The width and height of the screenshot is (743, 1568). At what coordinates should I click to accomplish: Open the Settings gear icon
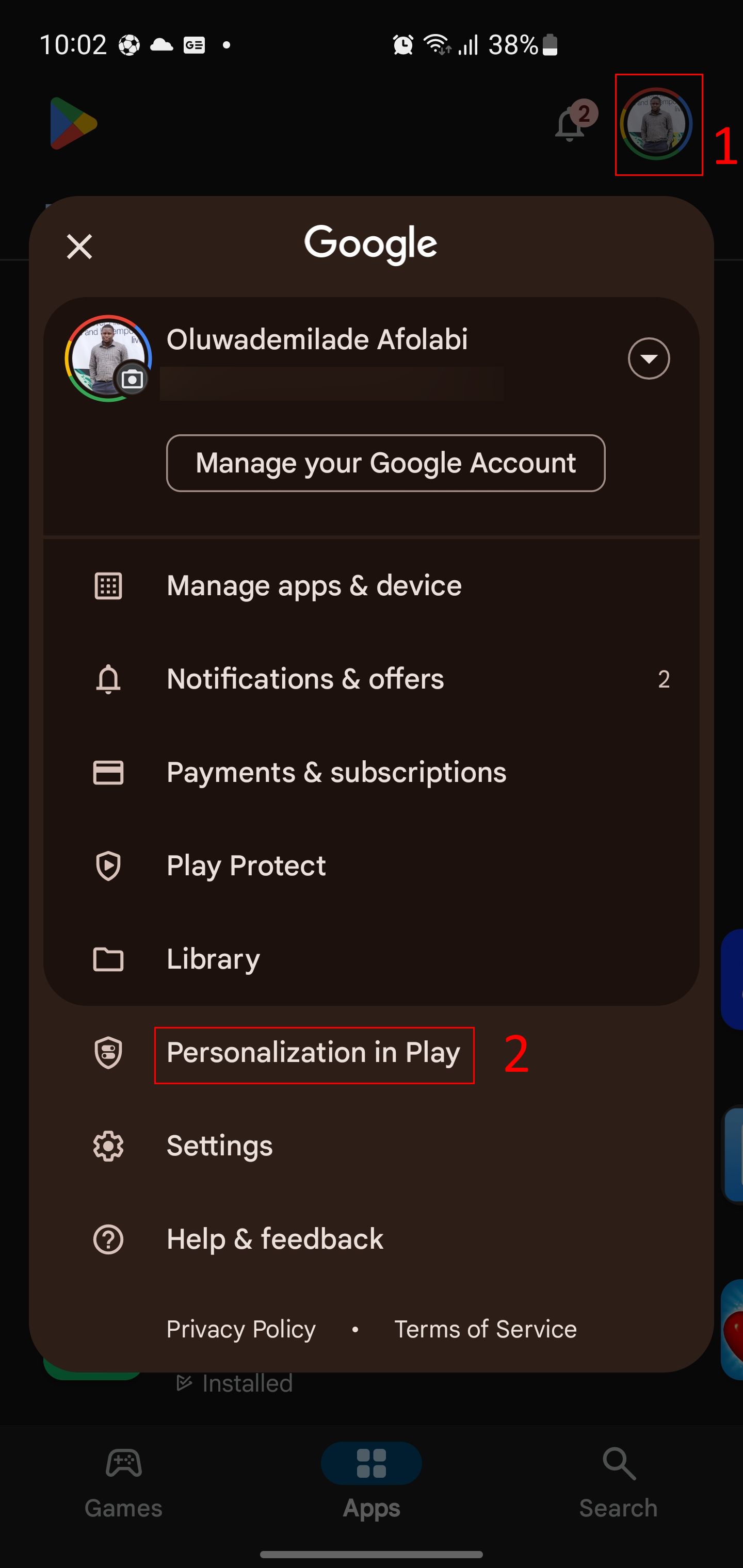108,1145
